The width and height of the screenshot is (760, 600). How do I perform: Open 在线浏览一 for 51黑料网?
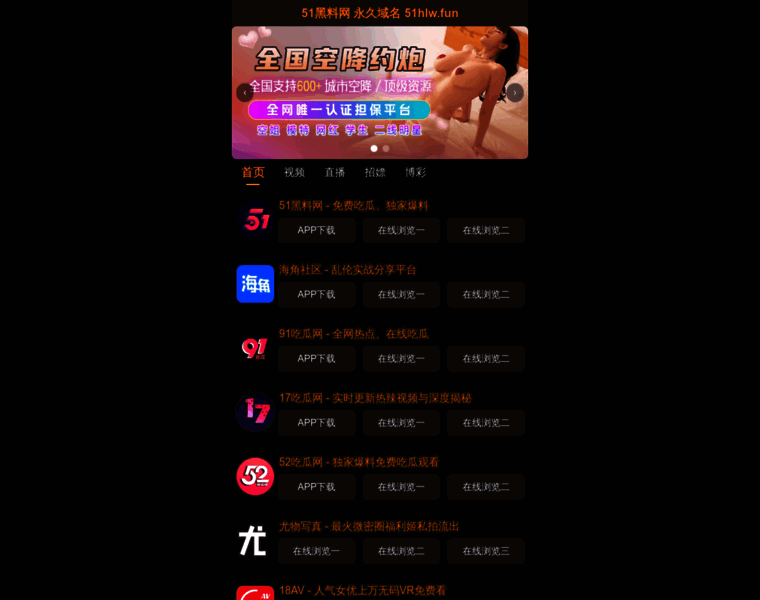pyautogui.click(x=401, y=230)
